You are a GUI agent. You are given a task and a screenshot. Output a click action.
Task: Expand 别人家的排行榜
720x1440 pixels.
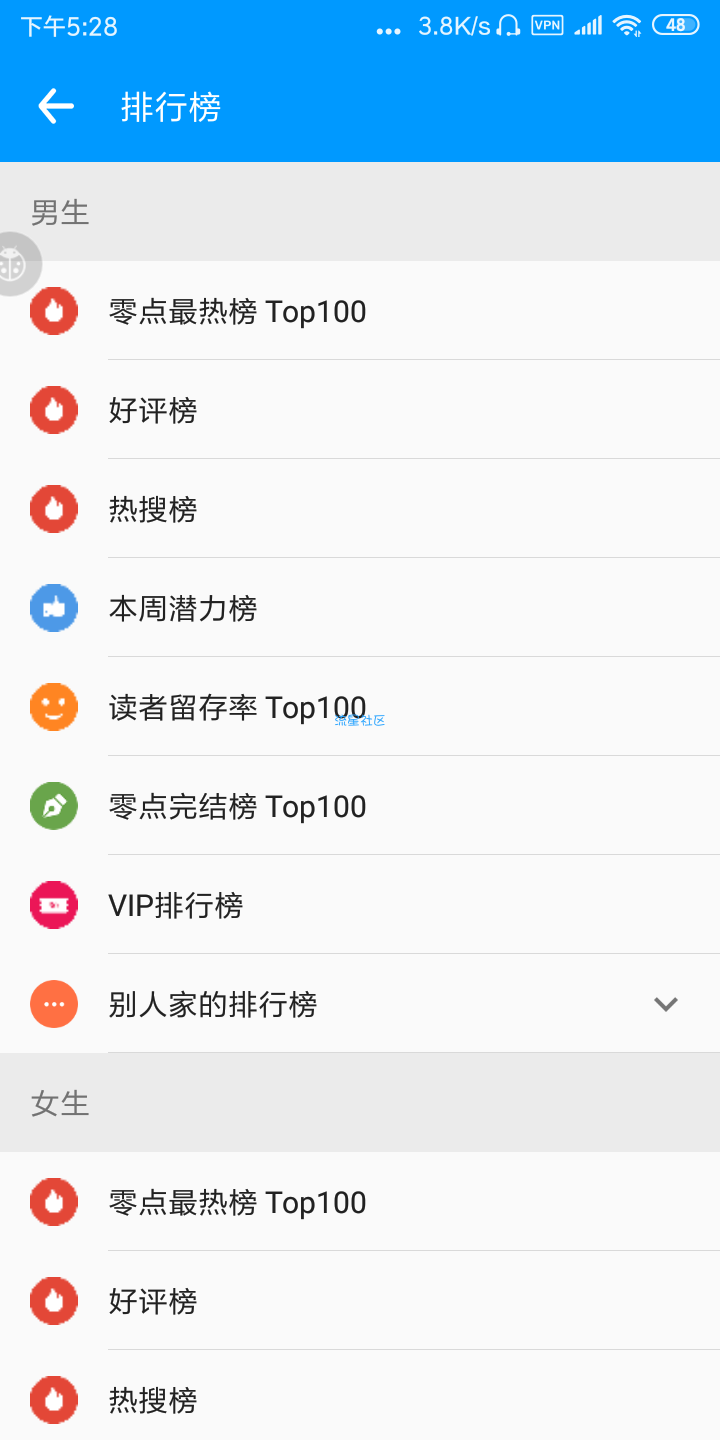tap(665, 1004)
